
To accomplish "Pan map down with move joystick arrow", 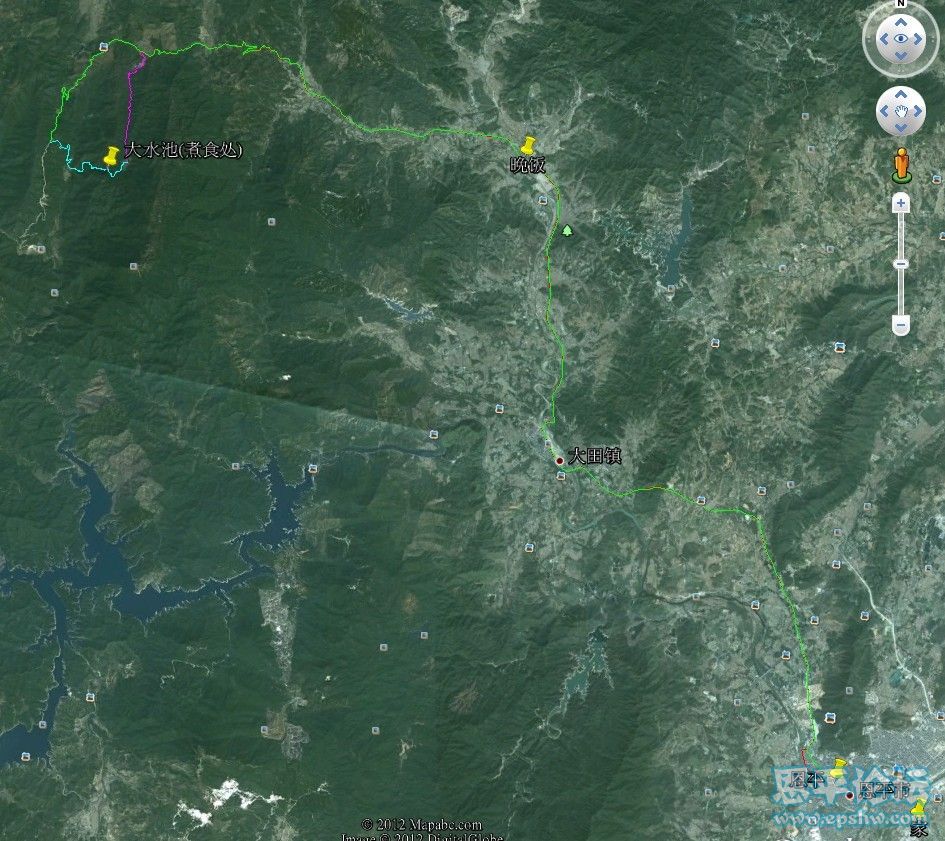I will click(901, 127).
